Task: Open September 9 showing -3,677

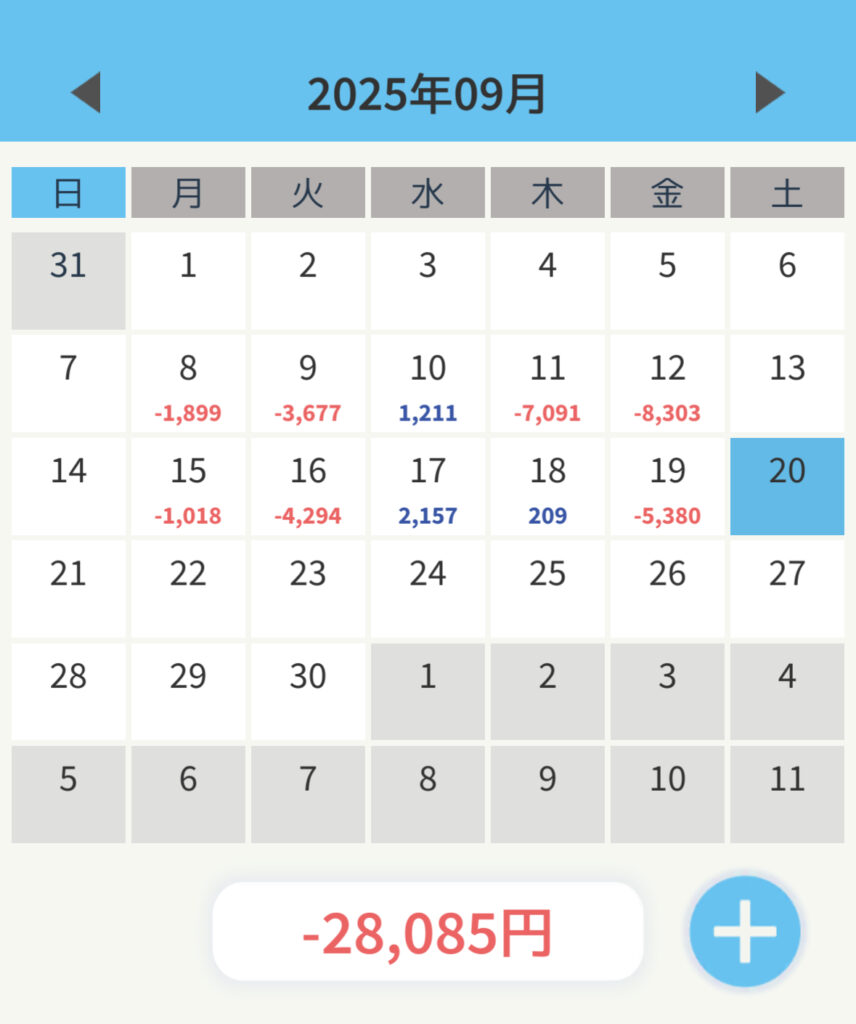Action: [x=308, y=384]
